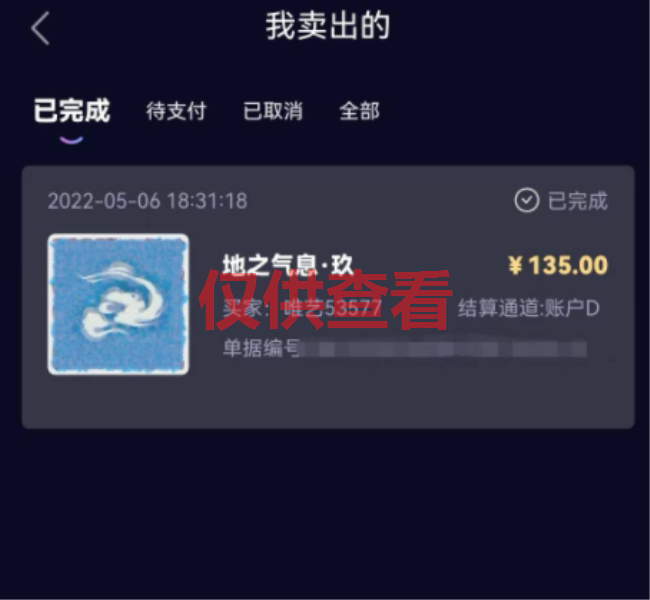Switch to the 已取消 tab
Viewport: 650px width, 600px height.
(x=273, y=111)
